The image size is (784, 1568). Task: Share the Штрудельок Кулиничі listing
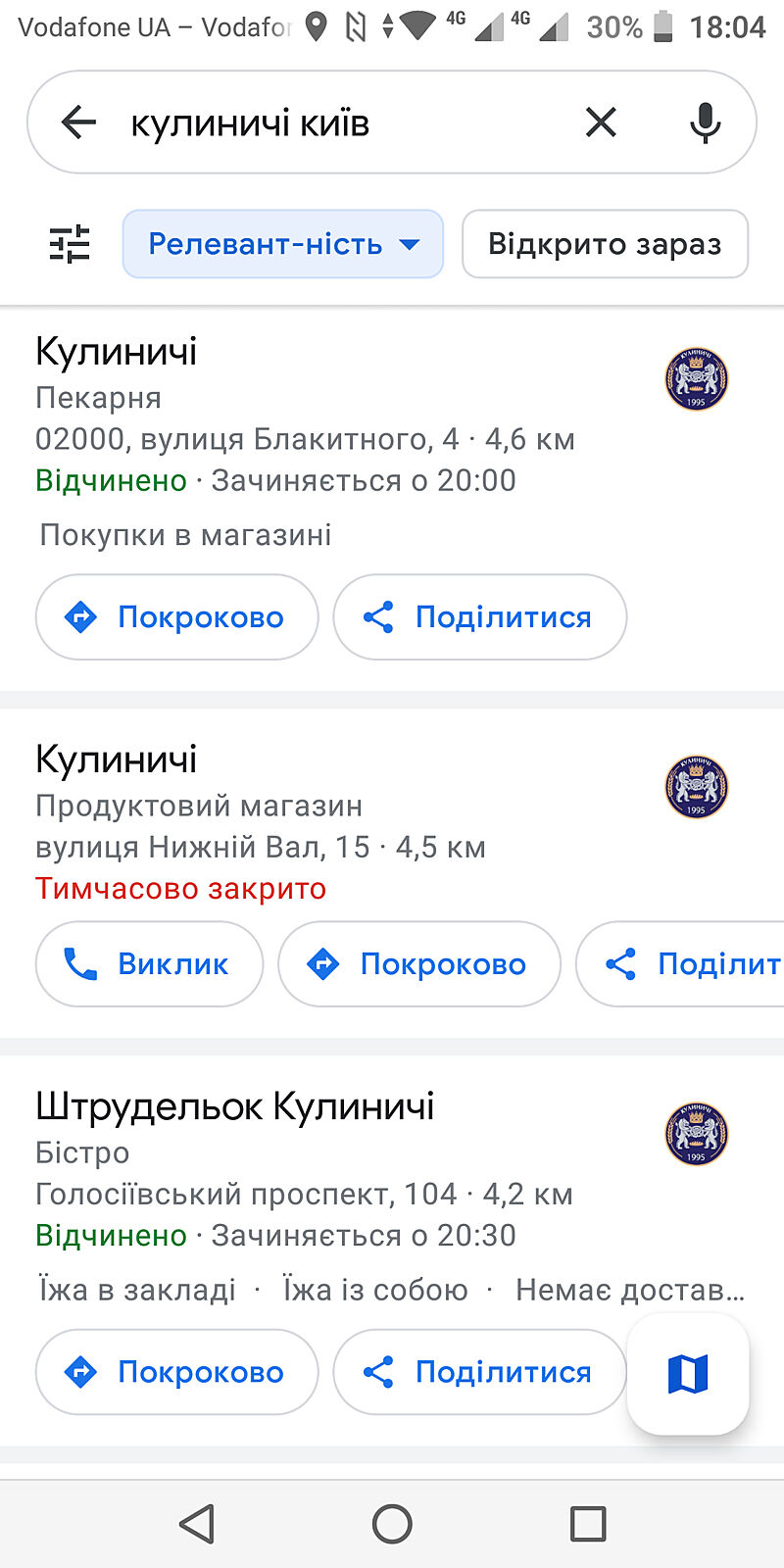480,1372
